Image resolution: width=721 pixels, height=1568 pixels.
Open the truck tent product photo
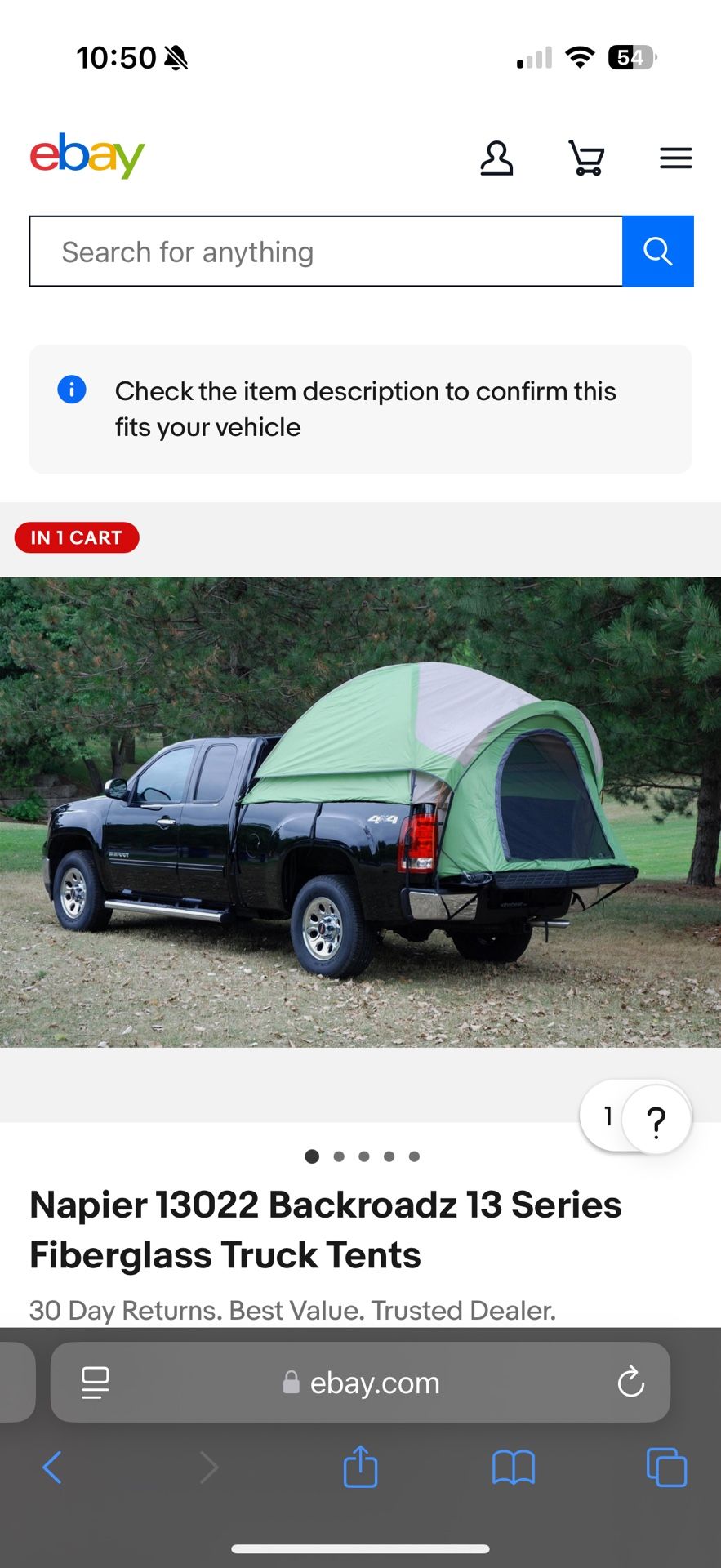pos(360,812)
